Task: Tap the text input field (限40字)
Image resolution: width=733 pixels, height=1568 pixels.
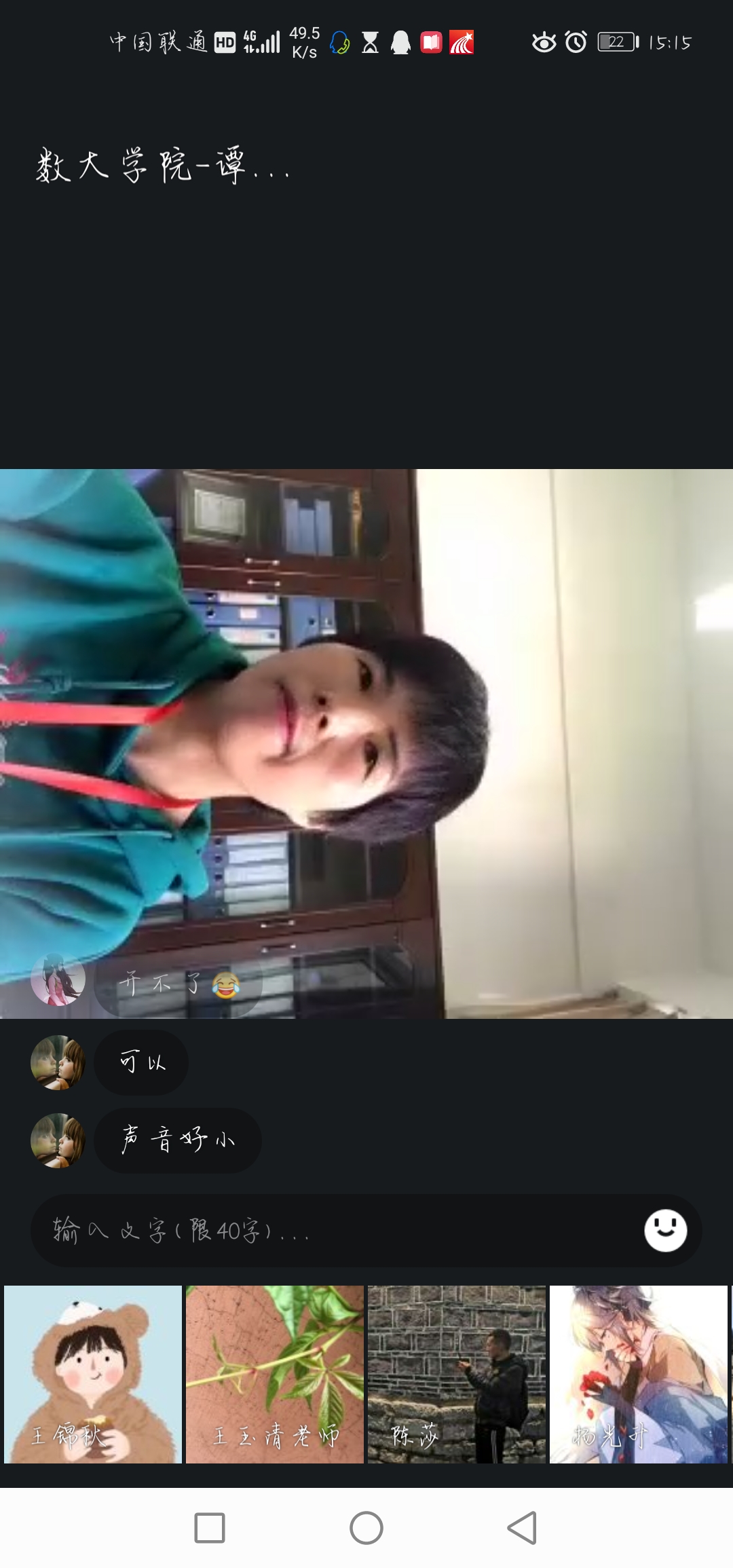Action: coord(333,1230)
